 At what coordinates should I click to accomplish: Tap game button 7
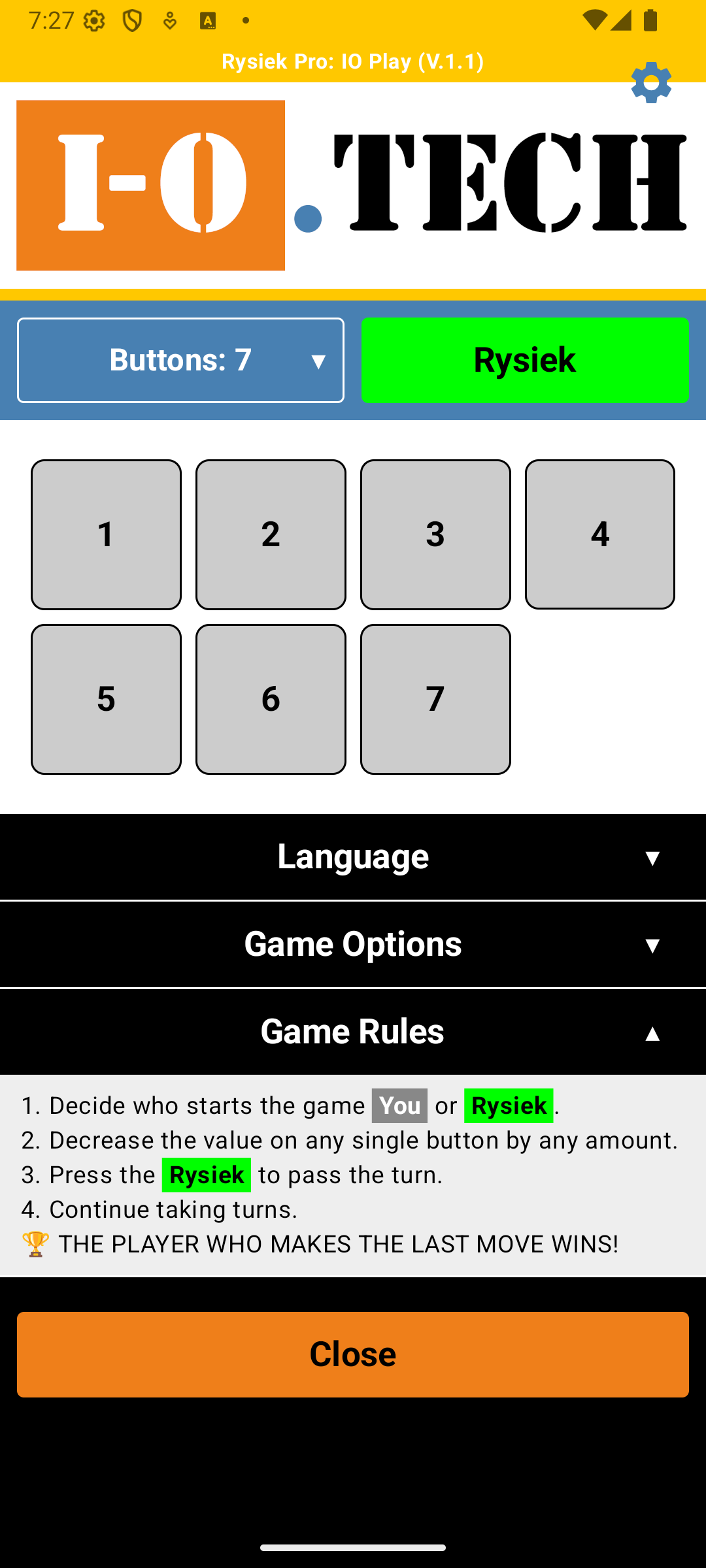[435, 699]
